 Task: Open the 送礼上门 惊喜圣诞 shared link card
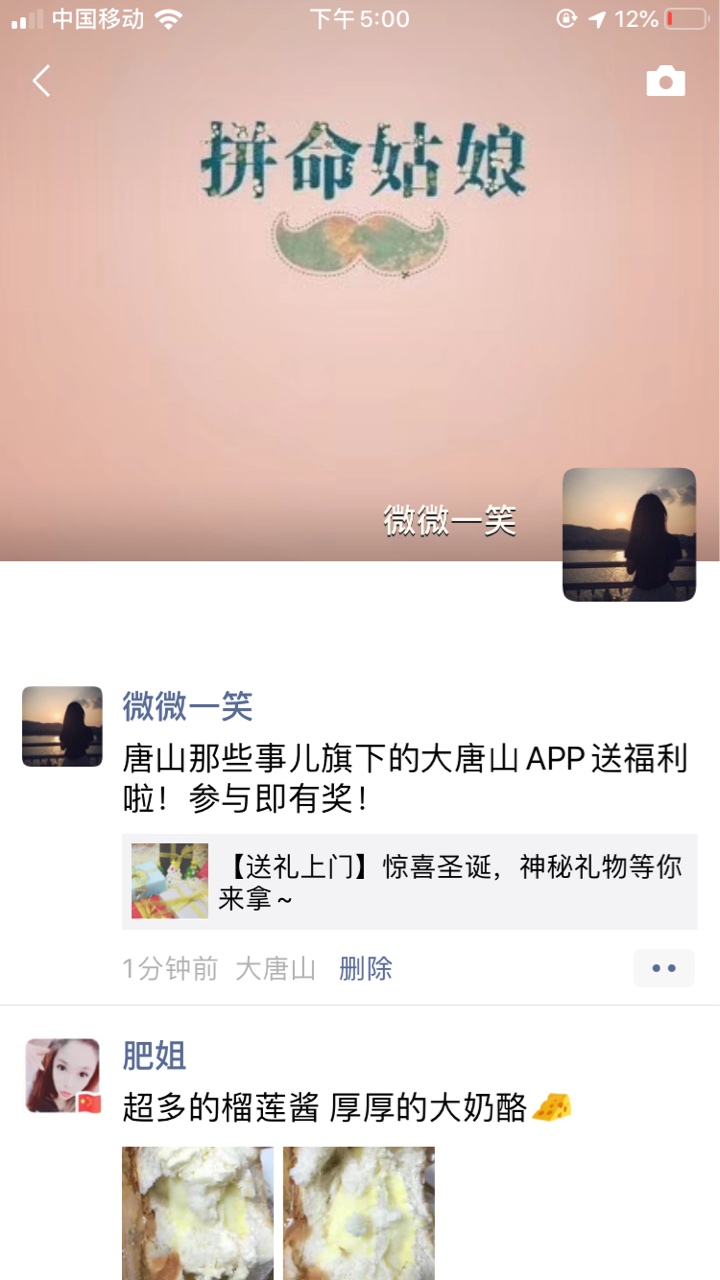(410, 881)
